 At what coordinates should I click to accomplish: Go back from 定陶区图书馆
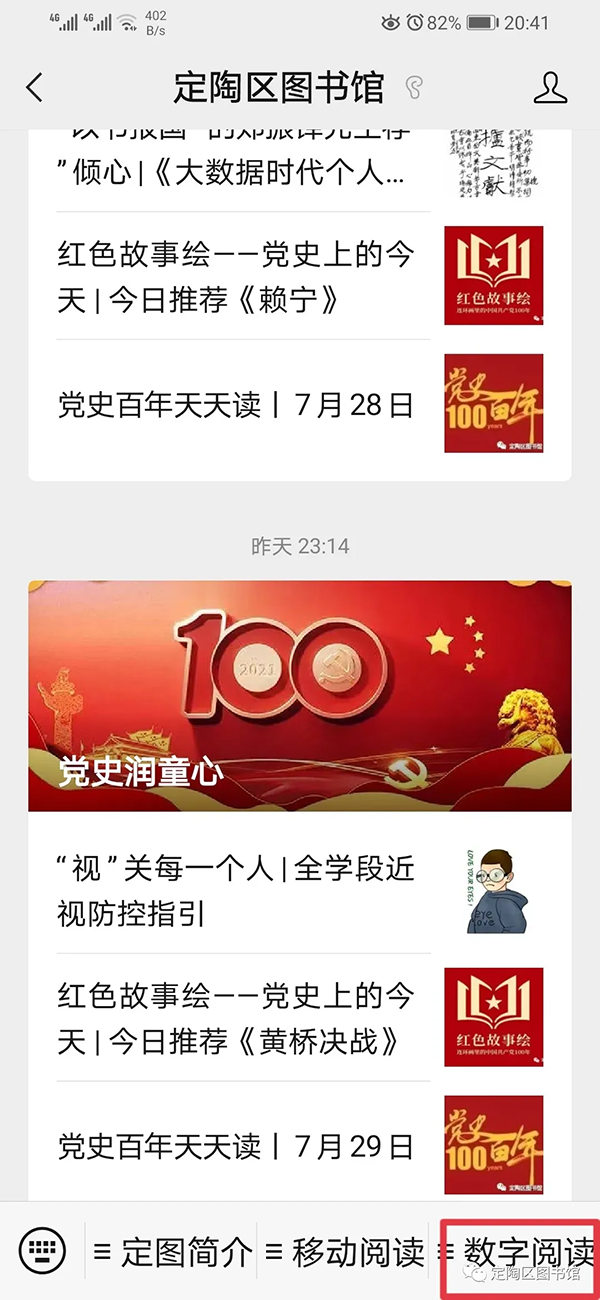tap(35, 88)
